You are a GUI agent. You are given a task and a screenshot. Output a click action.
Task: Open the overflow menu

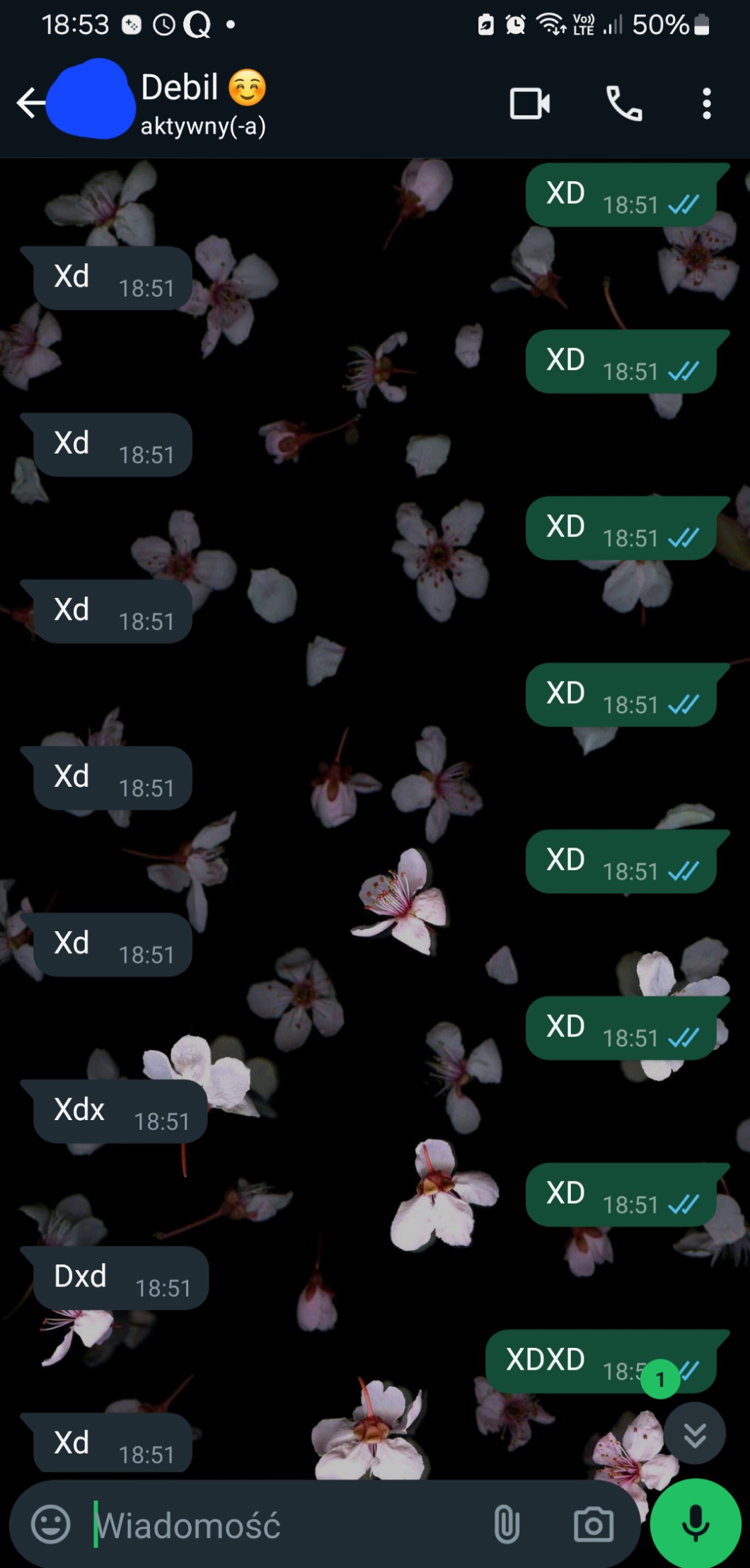(x=706, y=104)
